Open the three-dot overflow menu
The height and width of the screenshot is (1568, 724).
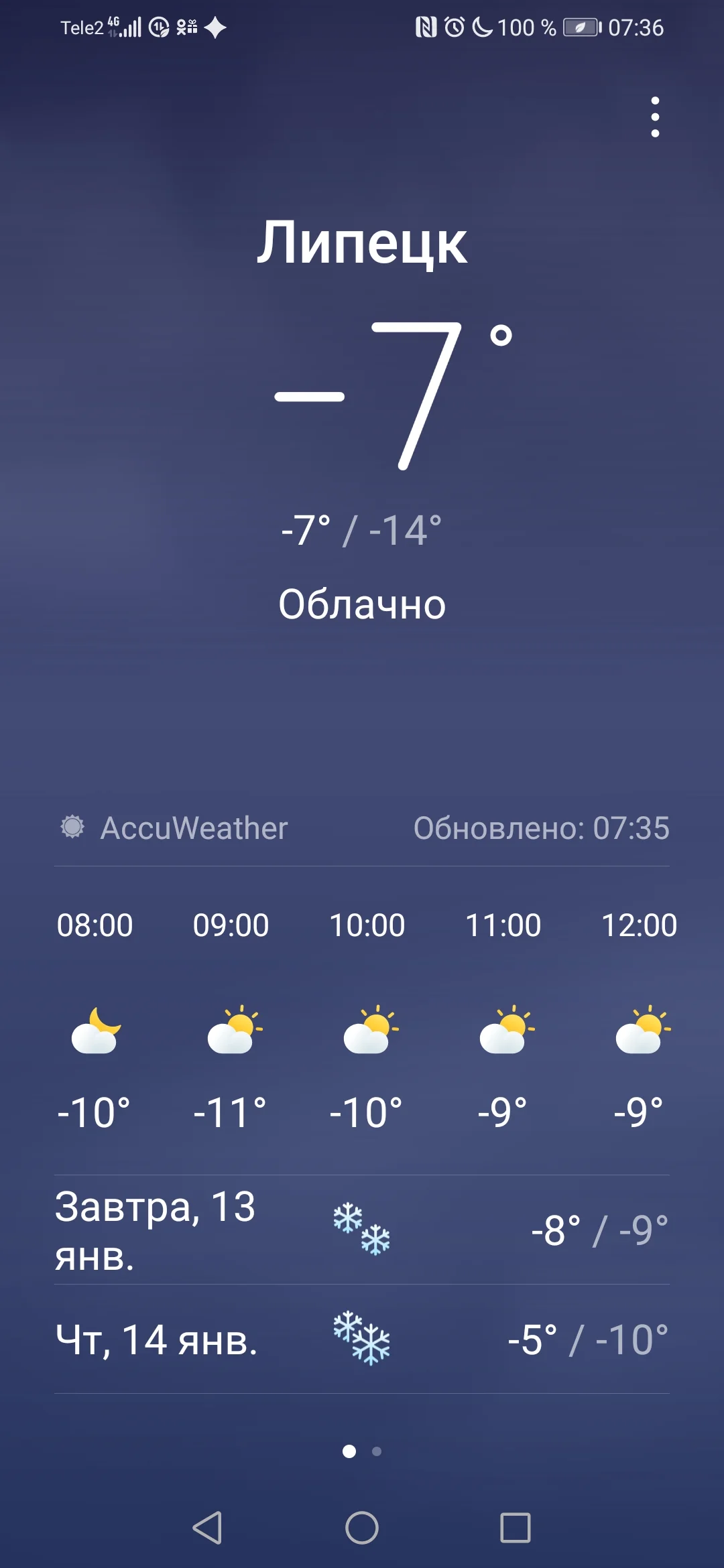click(655, 115)
